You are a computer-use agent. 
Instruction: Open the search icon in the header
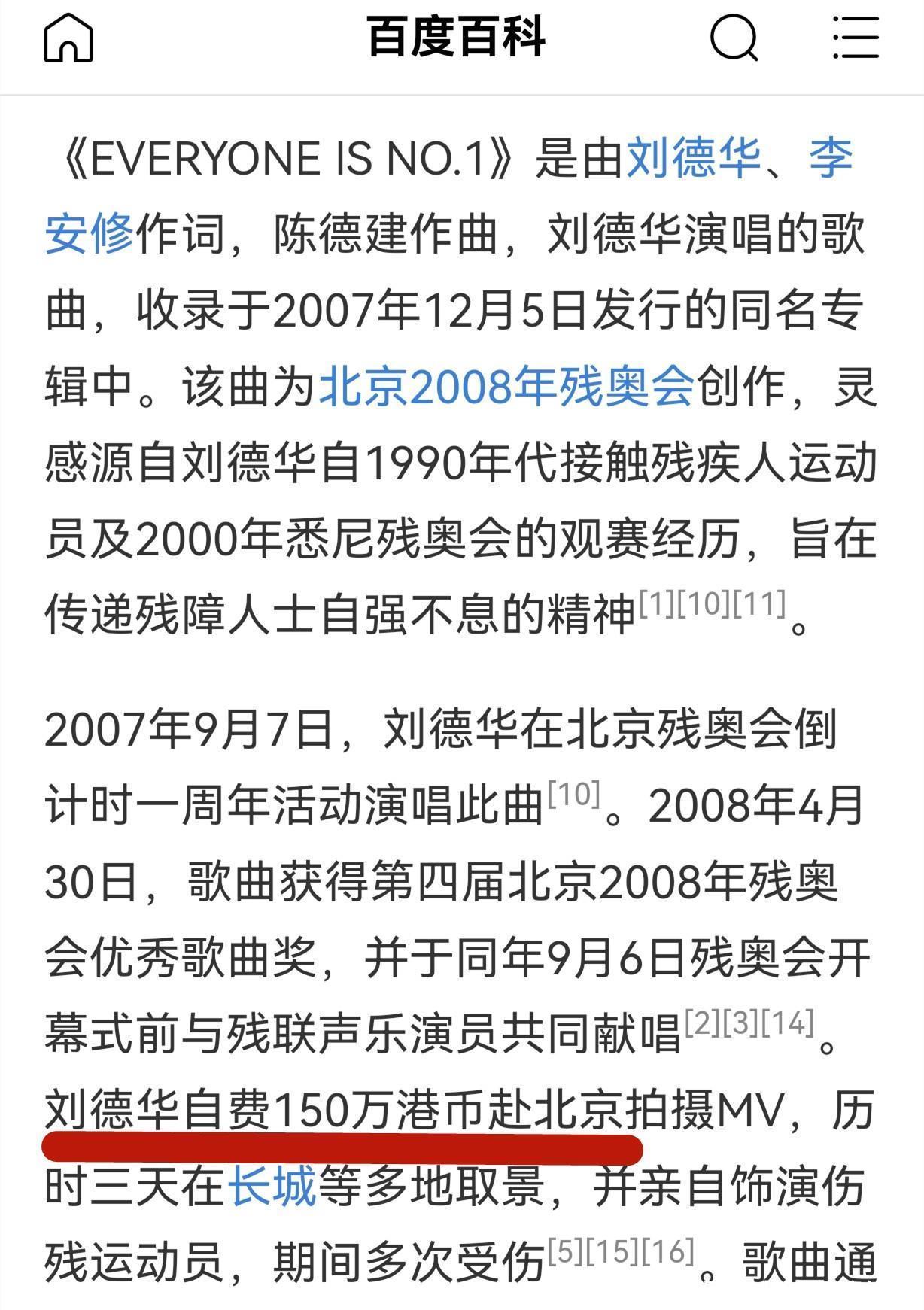tap(734, 38)
